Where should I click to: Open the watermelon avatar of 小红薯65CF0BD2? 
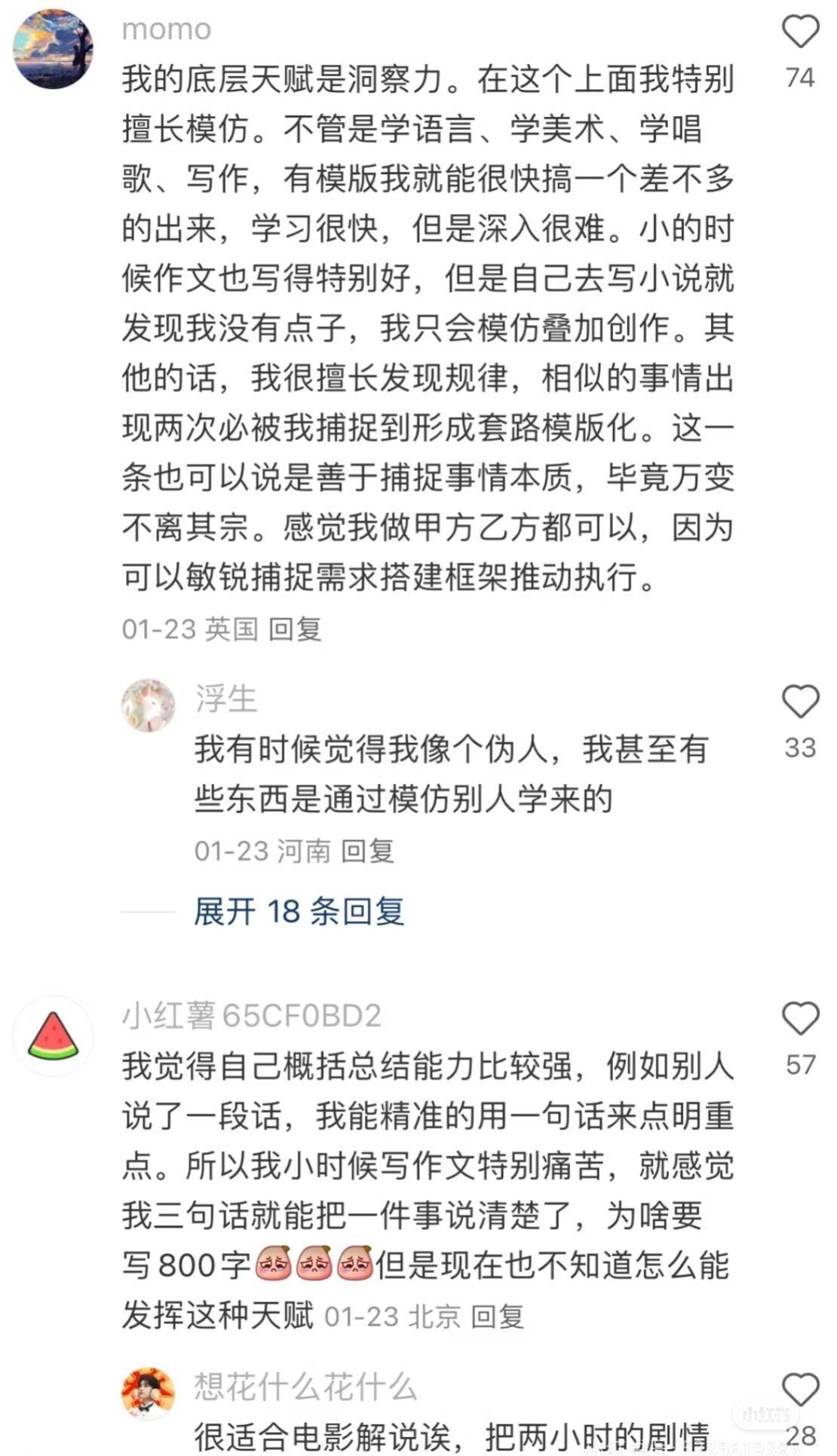click(x=51, y=1035)
